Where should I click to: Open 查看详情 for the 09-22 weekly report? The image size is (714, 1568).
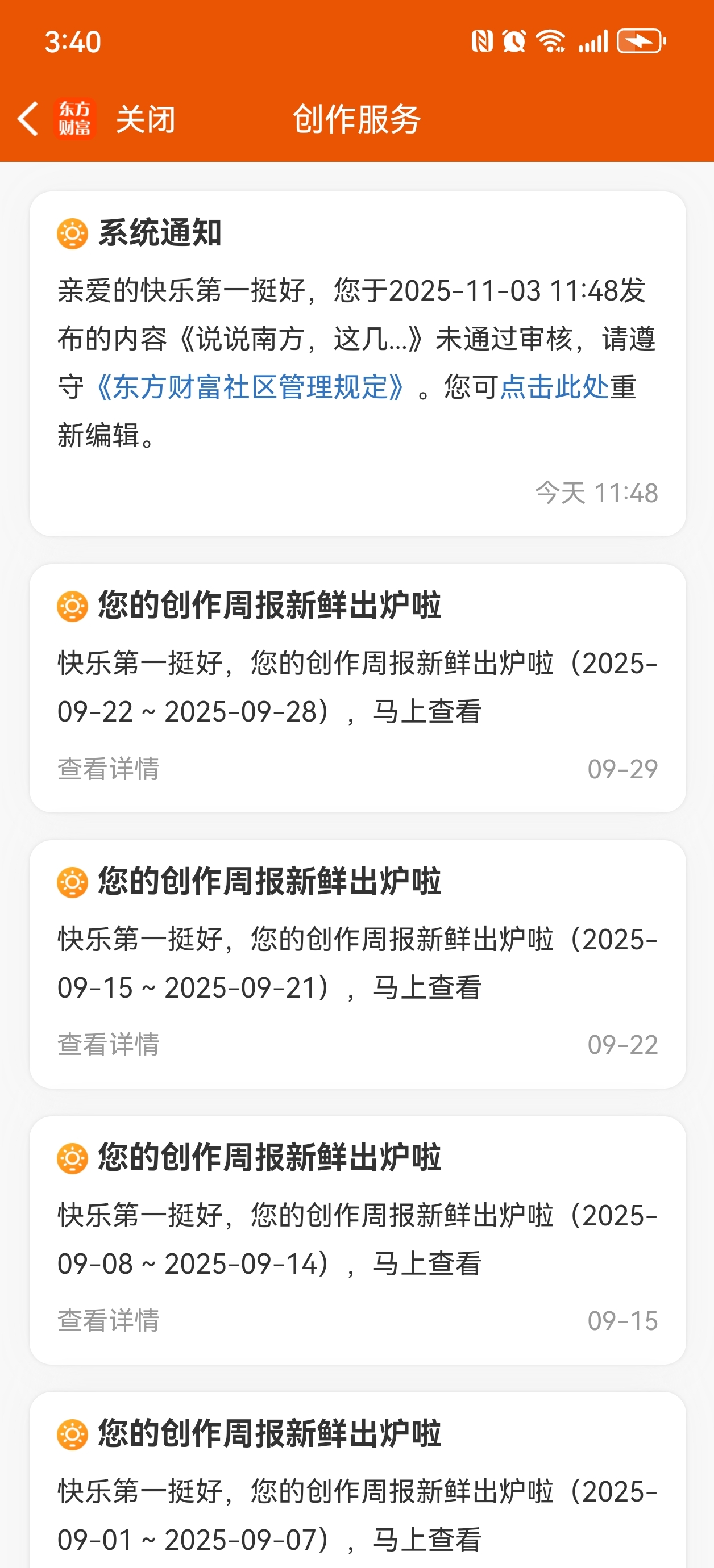pyautogui.click(x=109, y=1045)
